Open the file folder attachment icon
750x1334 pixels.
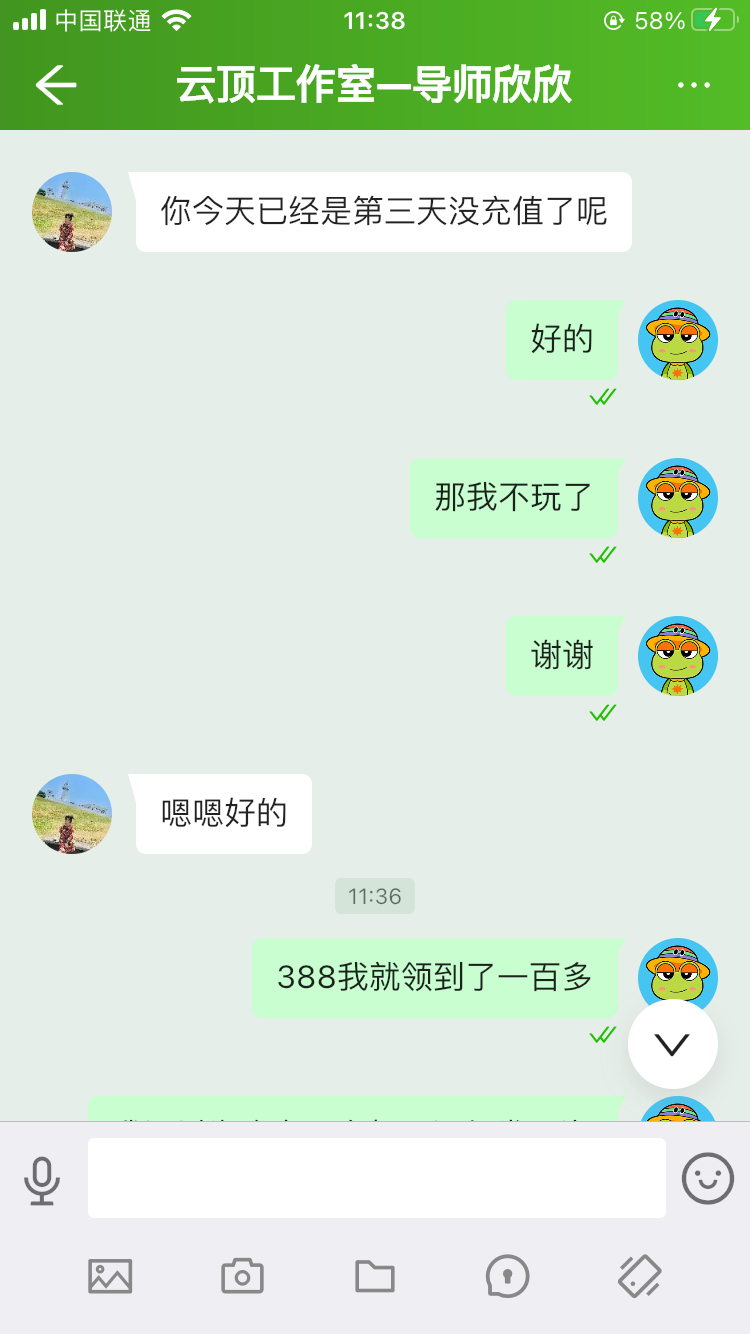pos(373,1275)
